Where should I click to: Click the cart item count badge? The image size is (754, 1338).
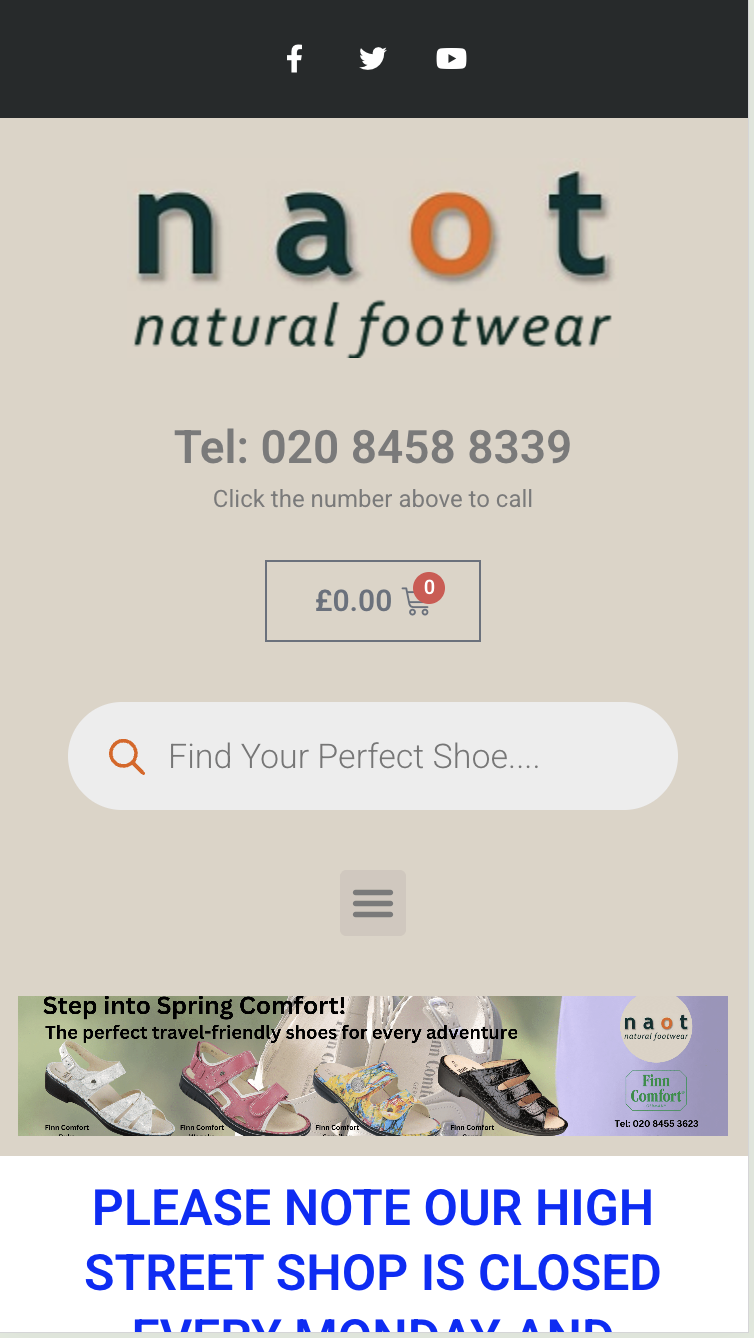428,588
